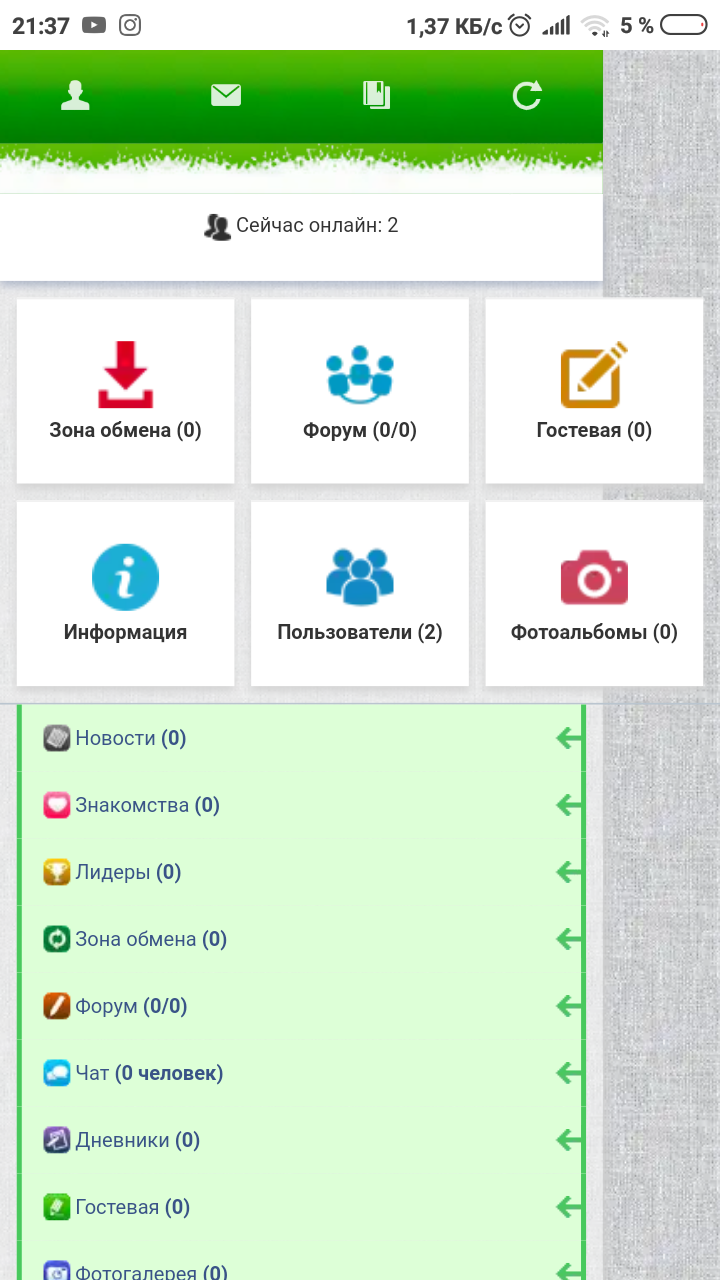Open the Форум (0/0) tile
The image size is (720, 1280).
pyautogui.click(x=360, y=391)
